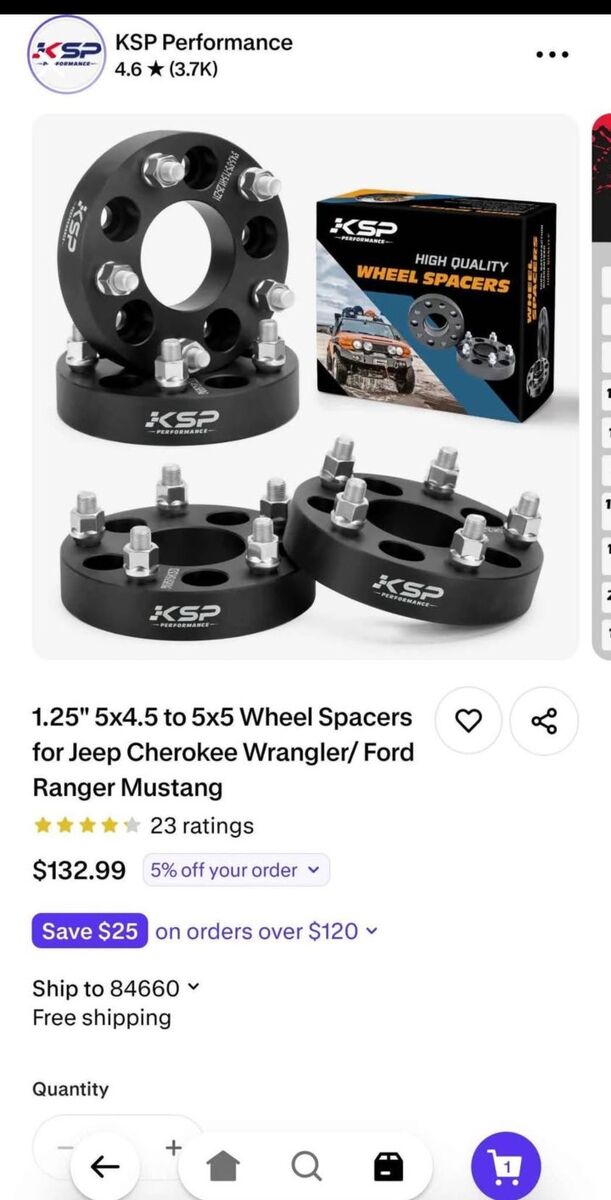Image resolution: width=611 pixels, height=1200 pixels.
Task: Increase quantity with the plus button
Action: 173,1147
